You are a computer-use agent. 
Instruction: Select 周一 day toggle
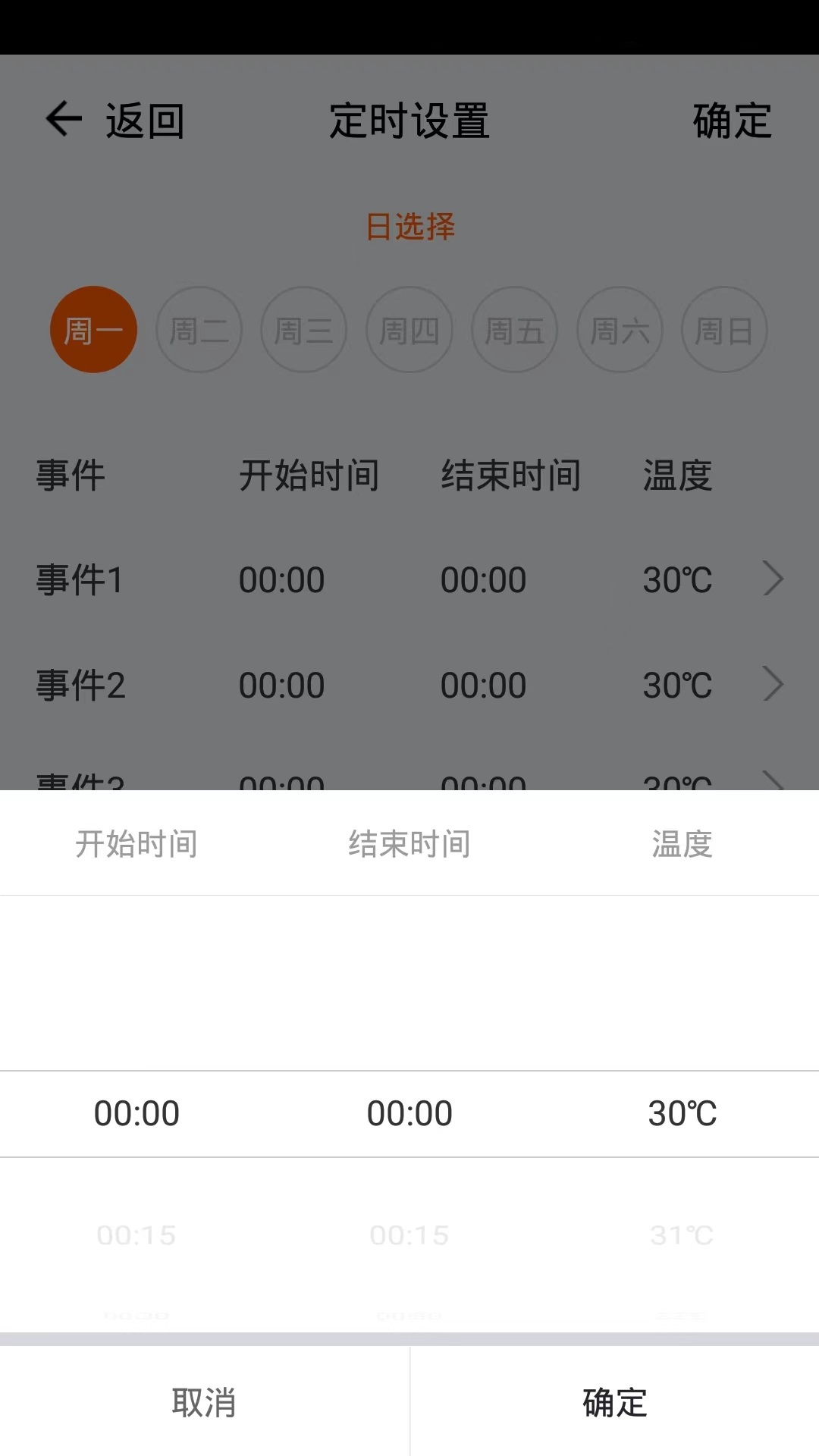tap(93, 329)
